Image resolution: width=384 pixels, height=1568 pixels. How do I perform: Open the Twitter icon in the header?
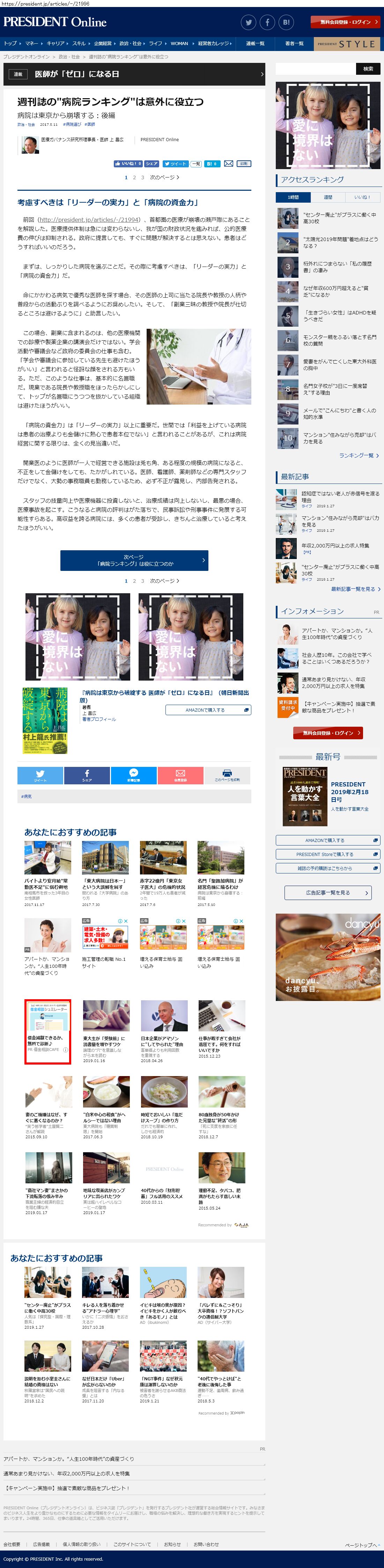pyautogui.click(x=248, y=22)
